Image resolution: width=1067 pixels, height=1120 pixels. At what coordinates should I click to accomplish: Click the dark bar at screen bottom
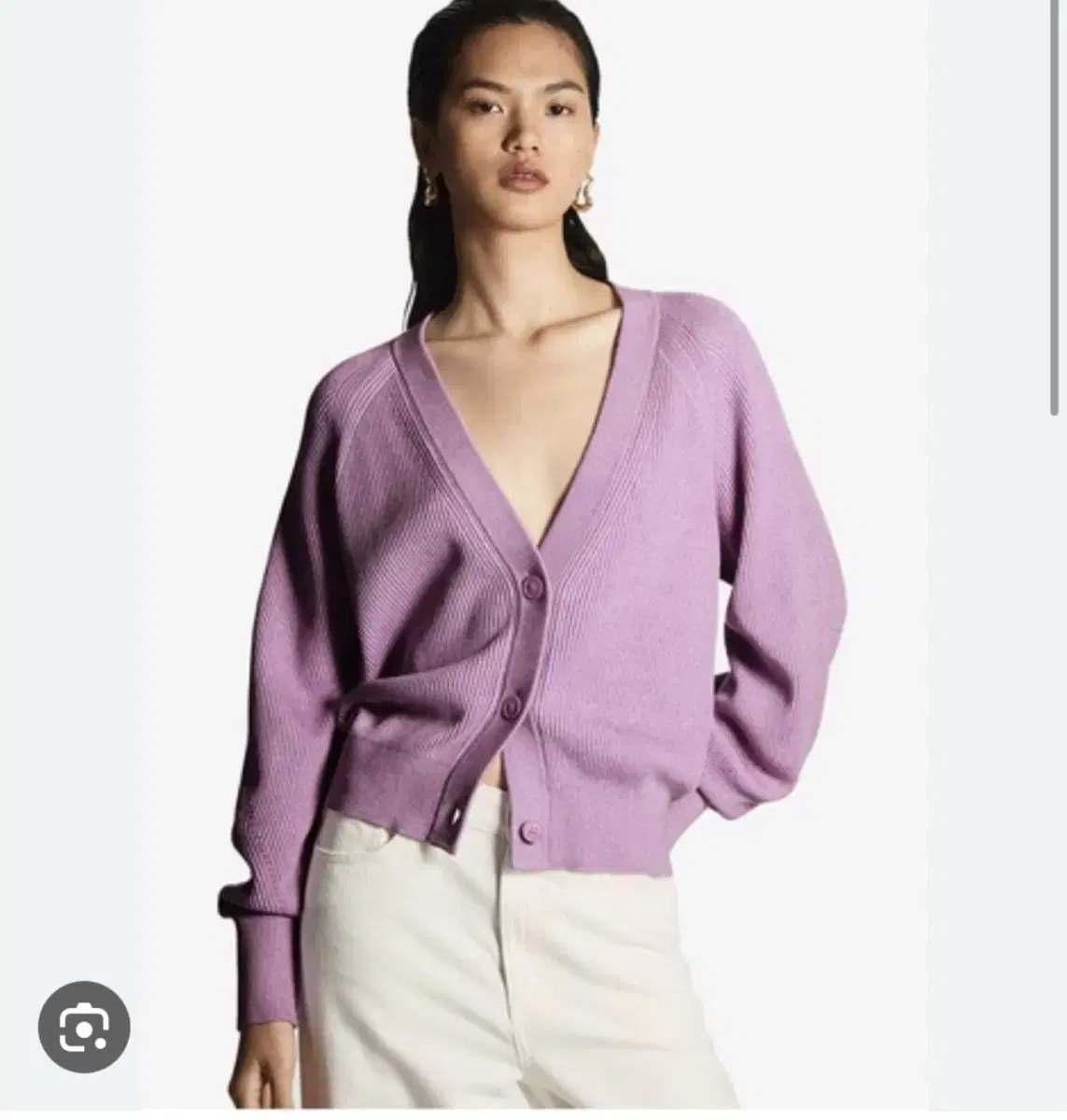533,1113
